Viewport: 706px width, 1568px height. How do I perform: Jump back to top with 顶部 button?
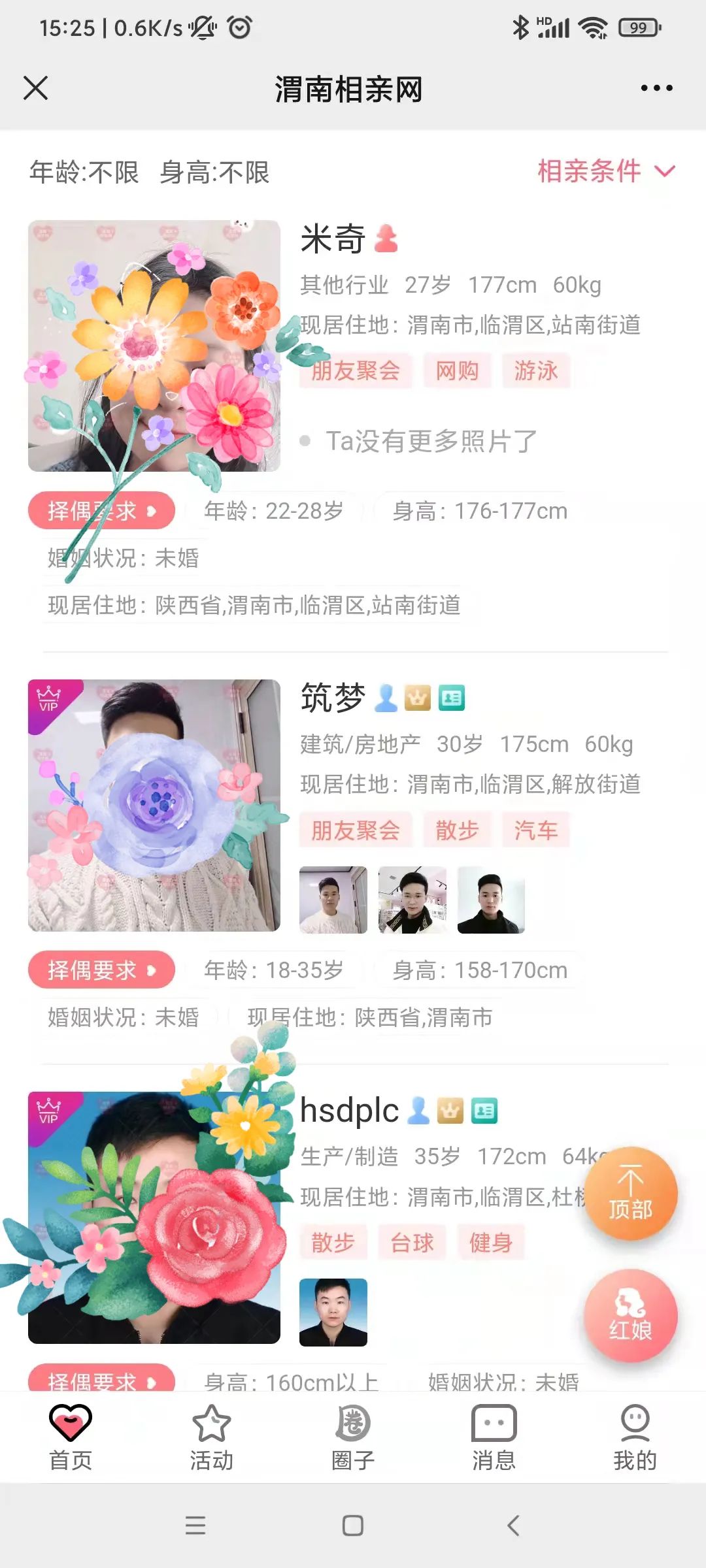630,1194
